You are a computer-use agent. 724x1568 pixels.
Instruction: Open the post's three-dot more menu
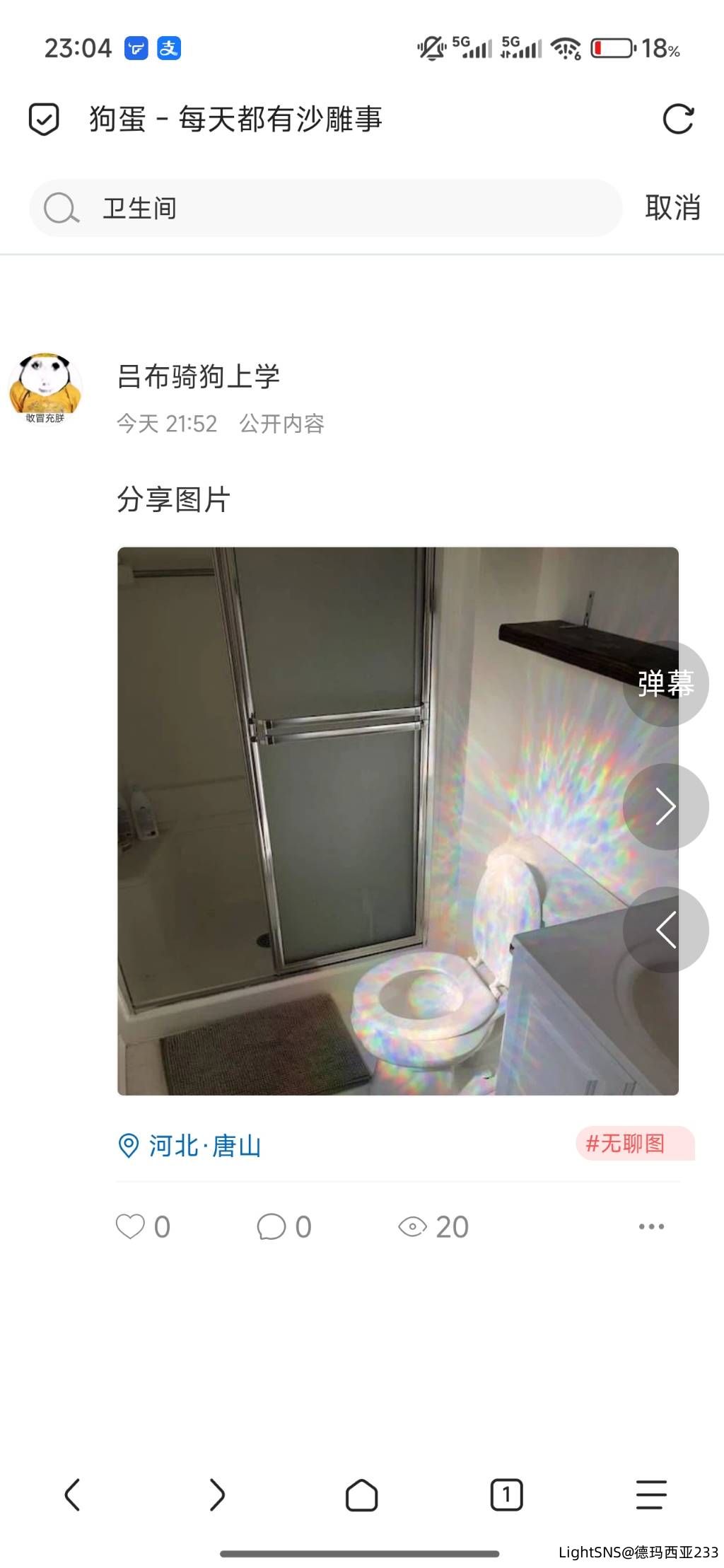651,1226
